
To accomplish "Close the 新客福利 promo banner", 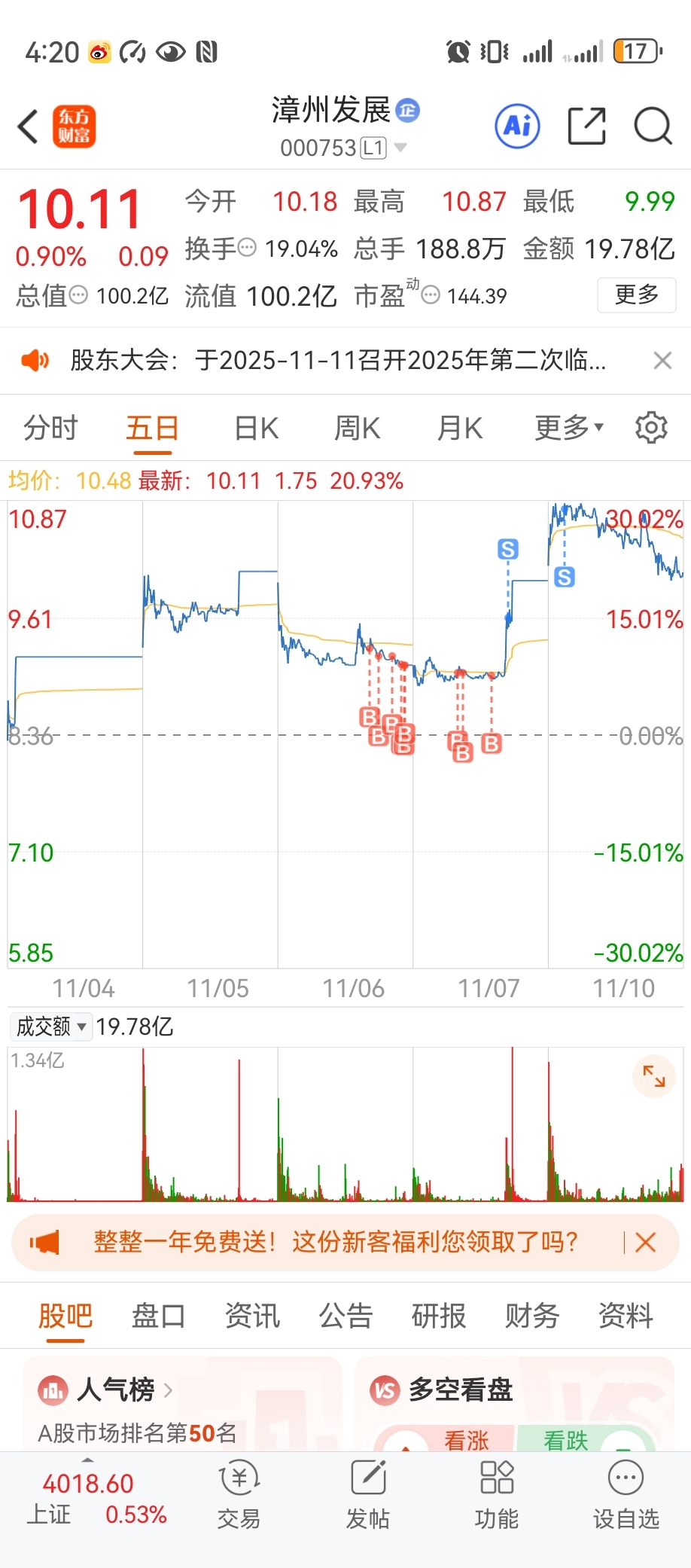I will coord(645,1243).
